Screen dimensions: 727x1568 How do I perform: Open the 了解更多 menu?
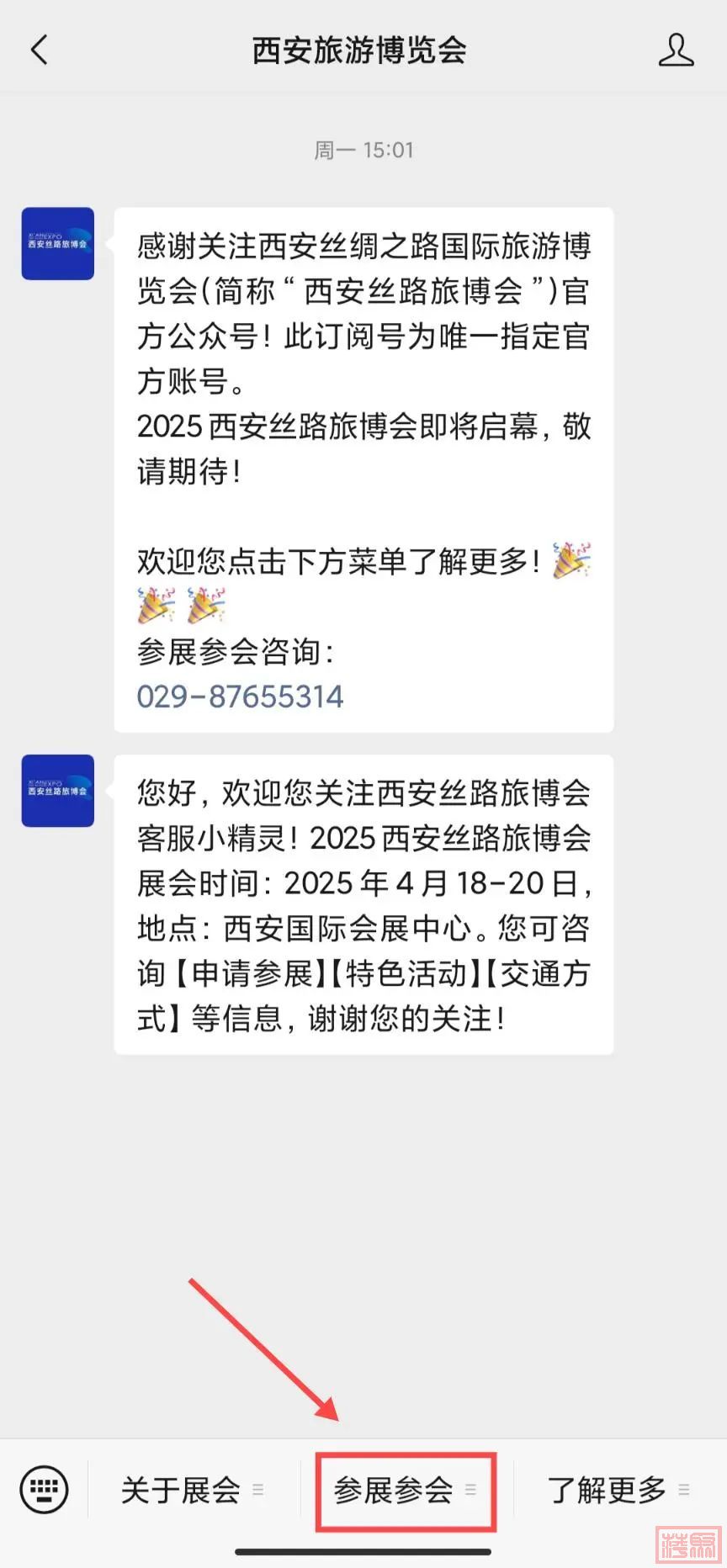[x=618, y=1490]
